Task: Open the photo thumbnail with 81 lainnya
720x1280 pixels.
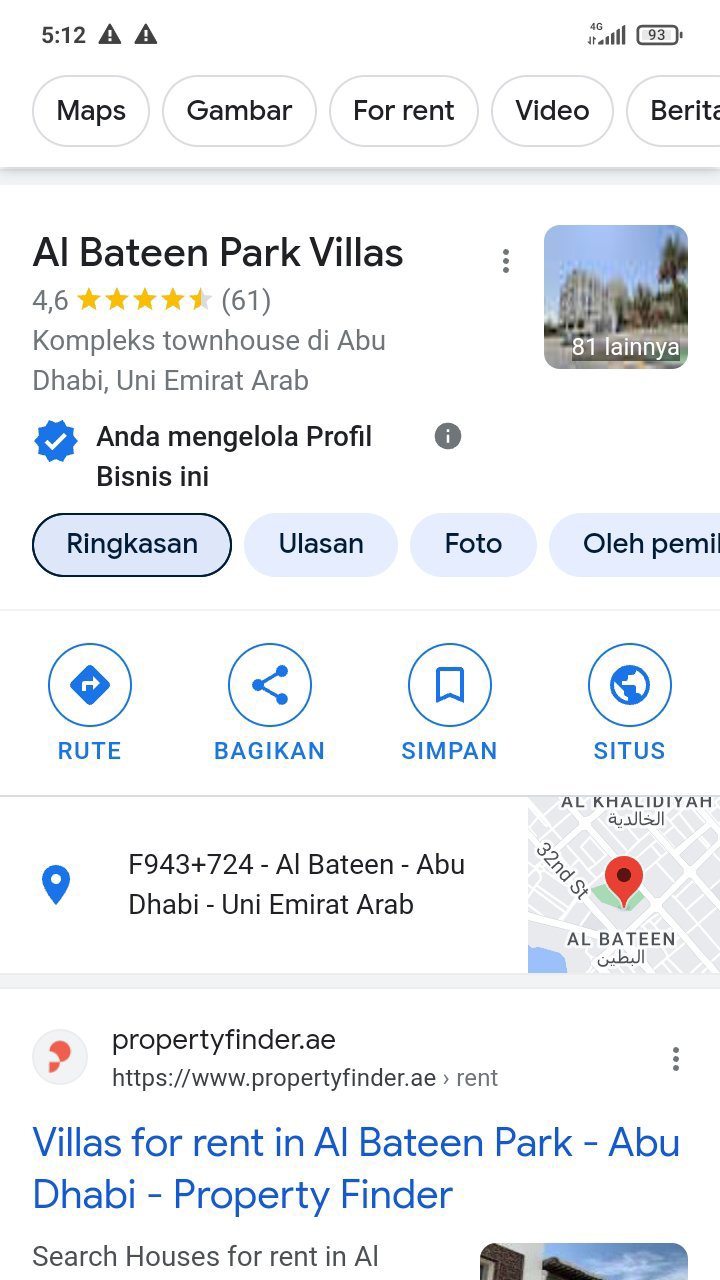Action: point(616,297)
